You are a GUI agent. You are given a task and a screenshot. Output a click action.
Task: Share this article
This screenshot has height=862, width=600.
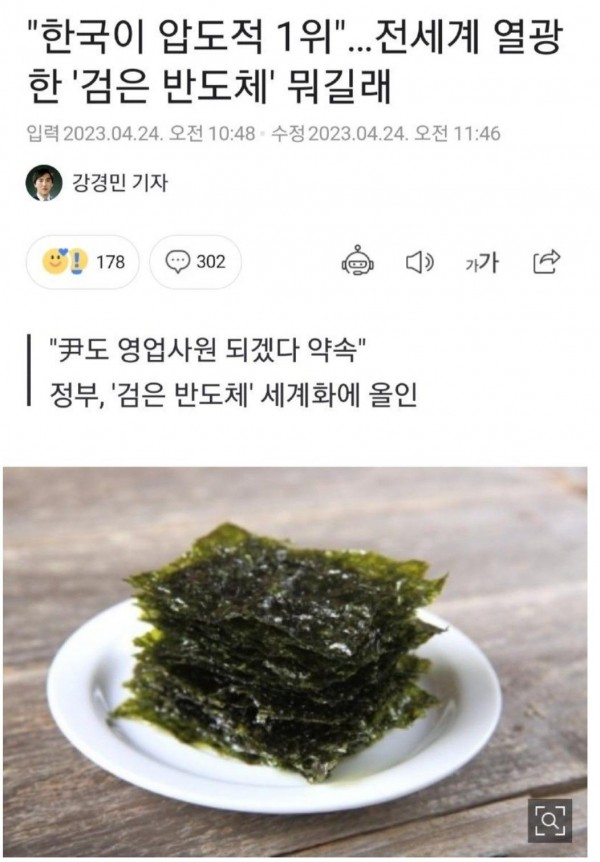click(x=546, y=262)
